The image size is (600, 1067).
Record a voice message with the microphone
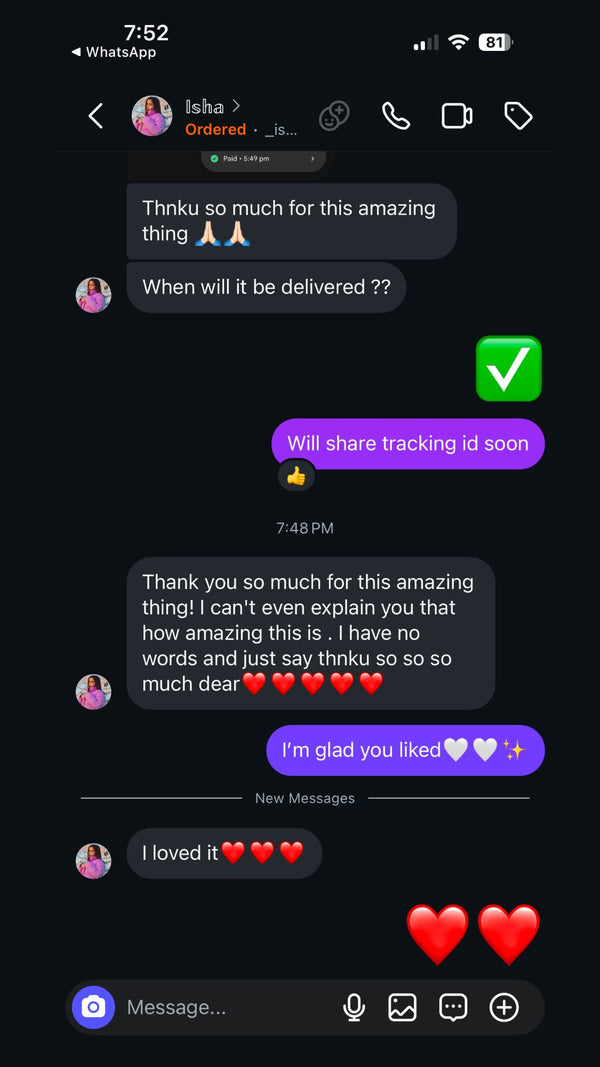354,1007
